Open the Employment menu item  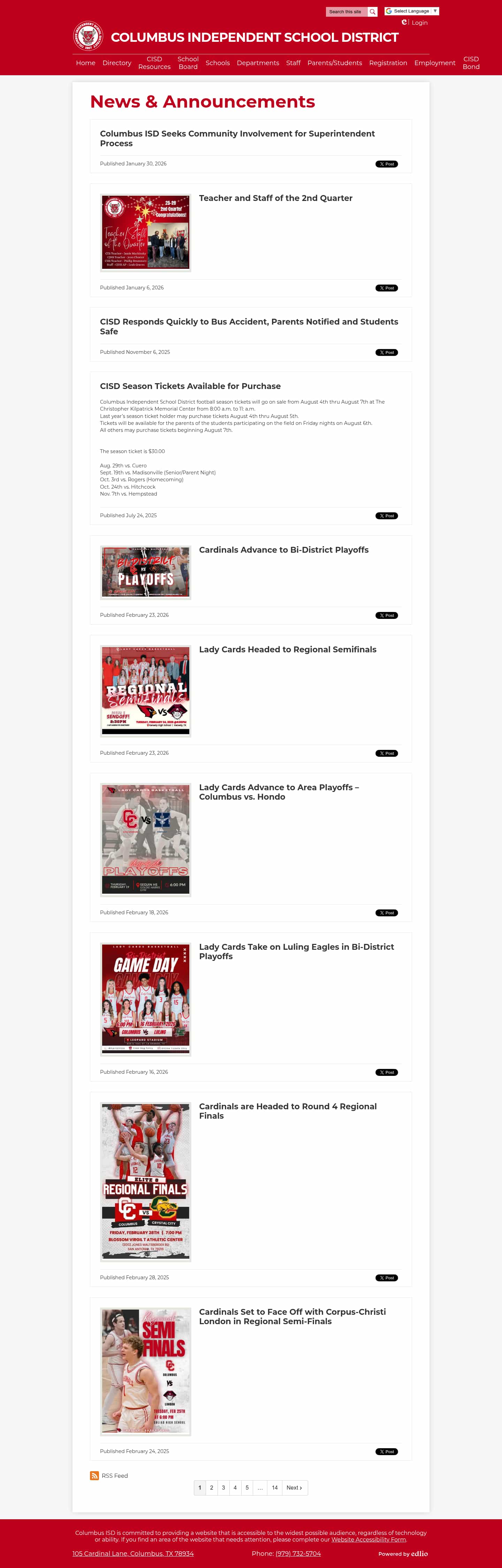point(434,63)
